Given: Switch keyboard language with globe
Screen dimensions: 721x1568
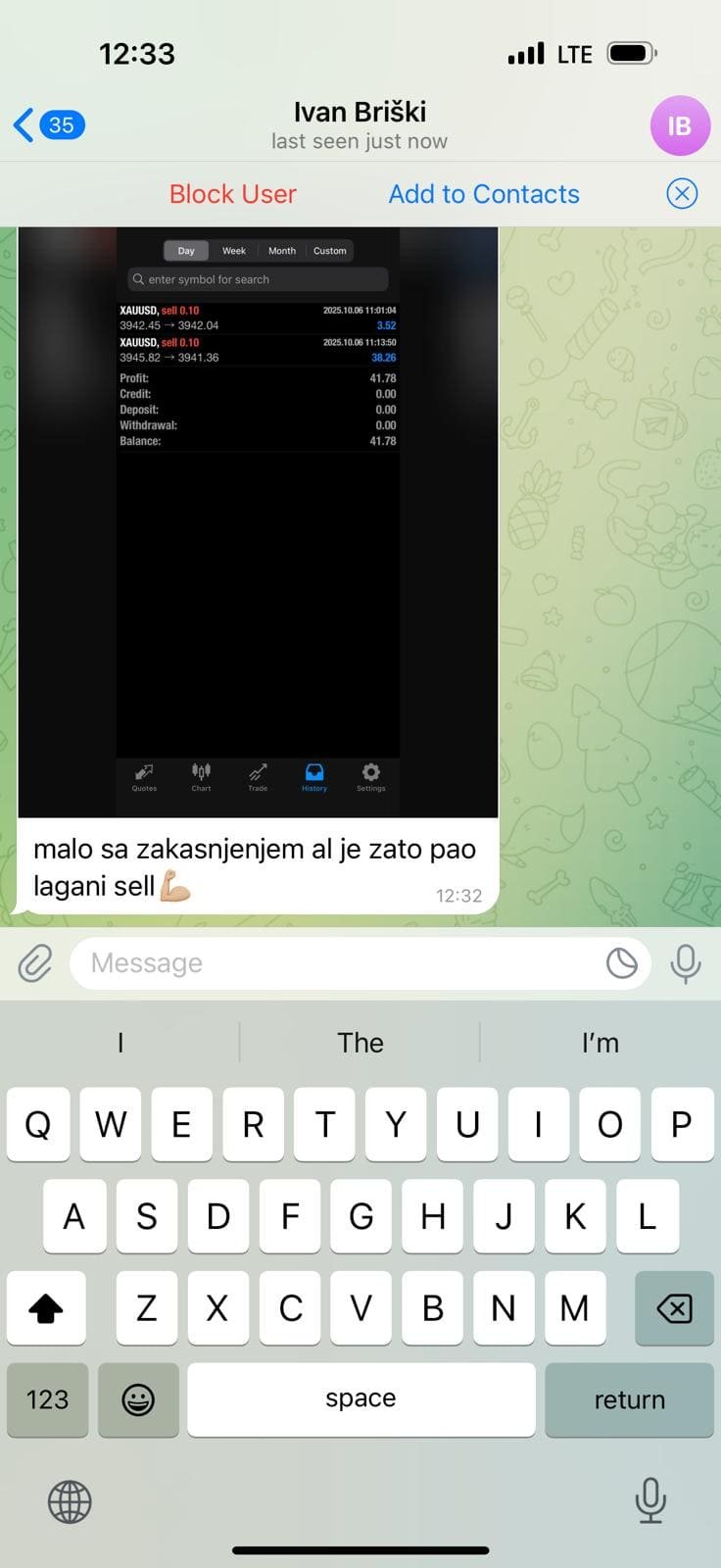Looking at the screenshot, I should click(x=70, y=1501).
